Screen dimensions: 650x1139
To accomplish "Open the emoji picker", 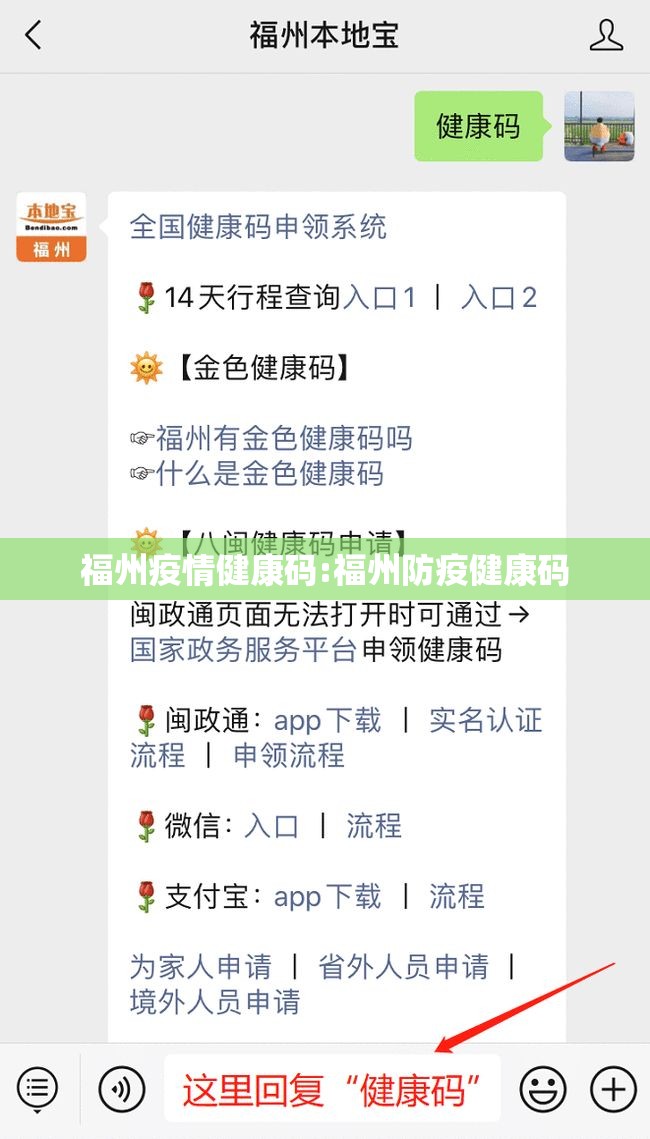I will [x=542, y=1087].
